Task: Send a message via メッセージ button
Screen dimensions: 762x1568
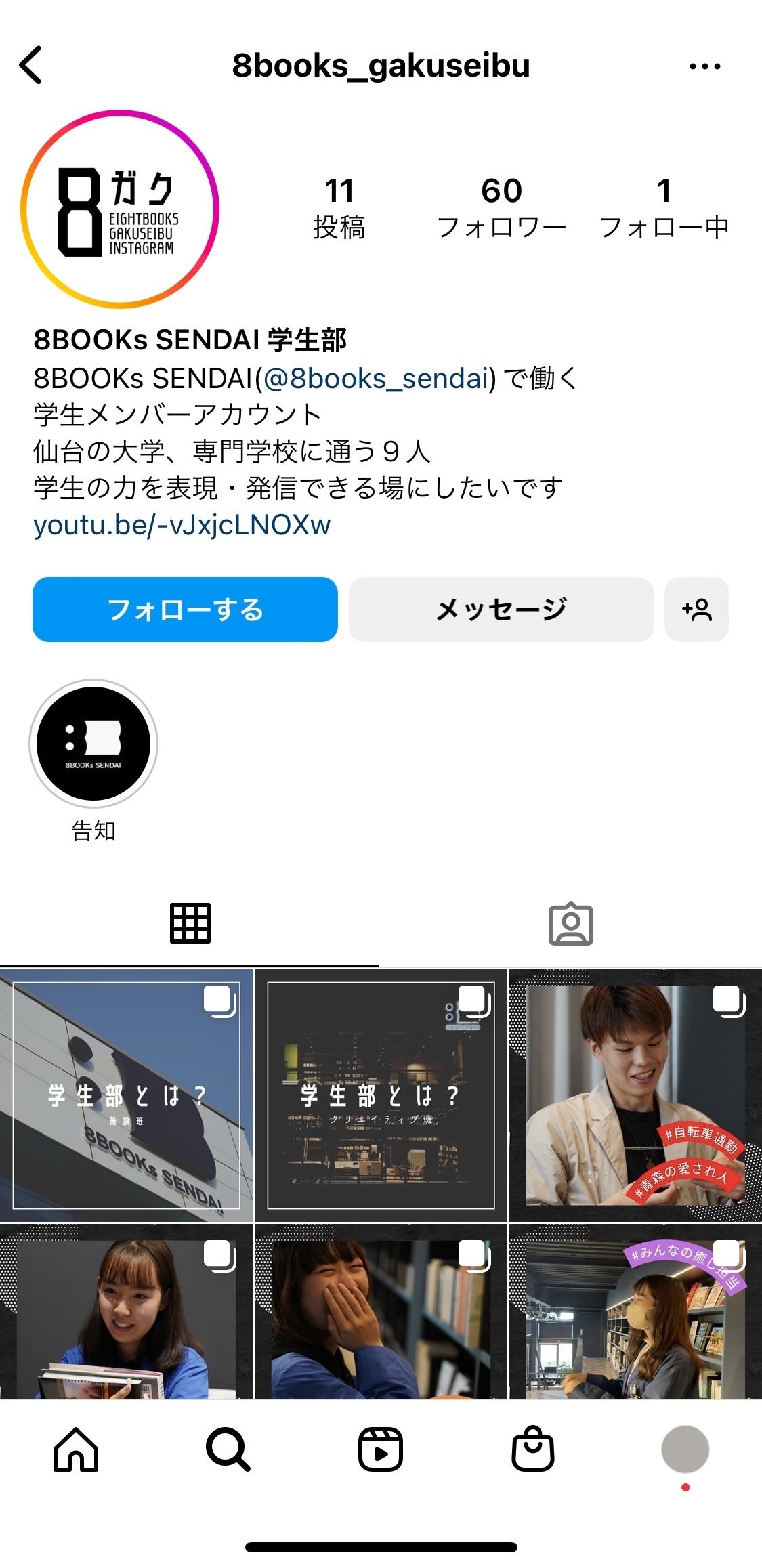Action: tap(501, 610)
